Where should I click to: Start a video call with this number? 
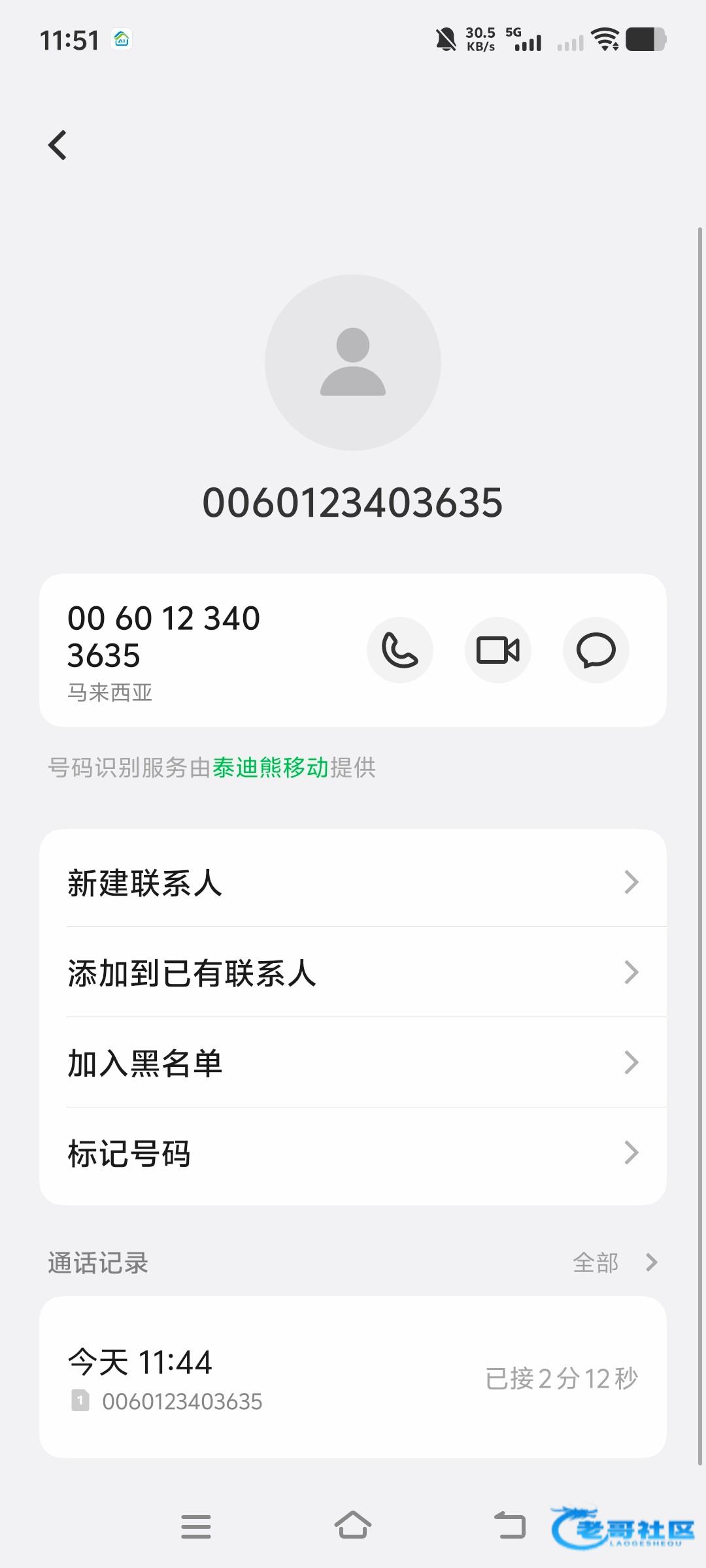[x=498, y=650]
